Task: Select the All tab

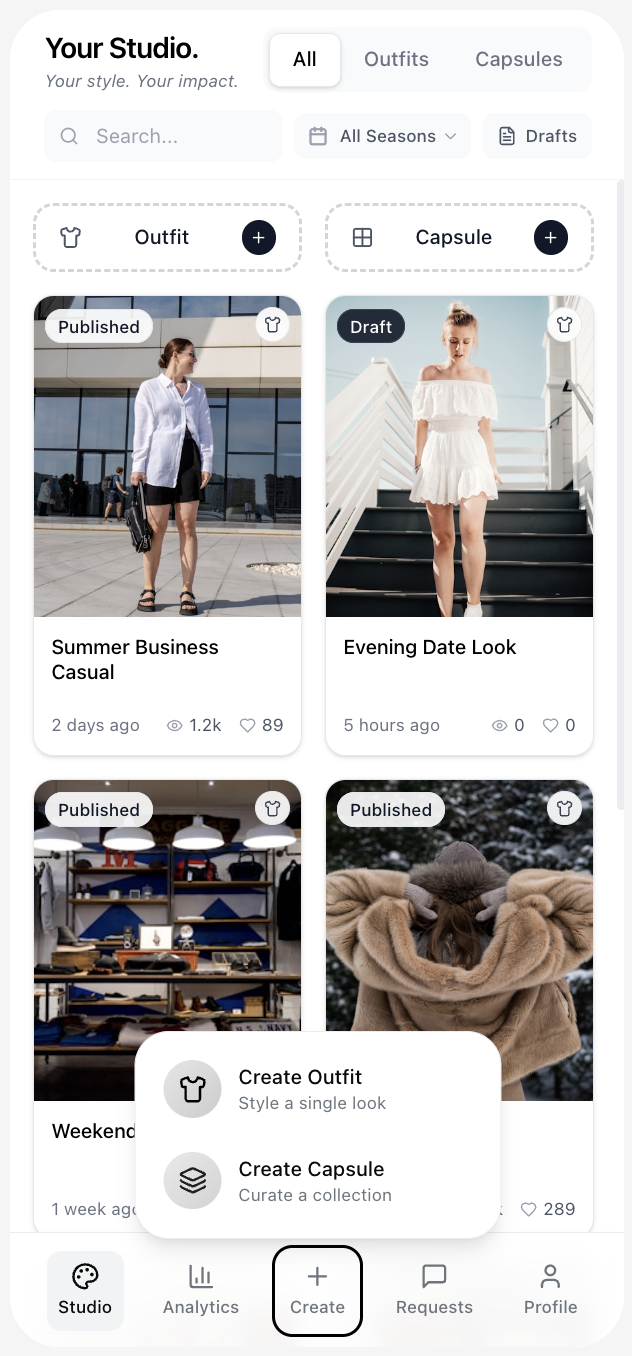Action: (305, 59)
